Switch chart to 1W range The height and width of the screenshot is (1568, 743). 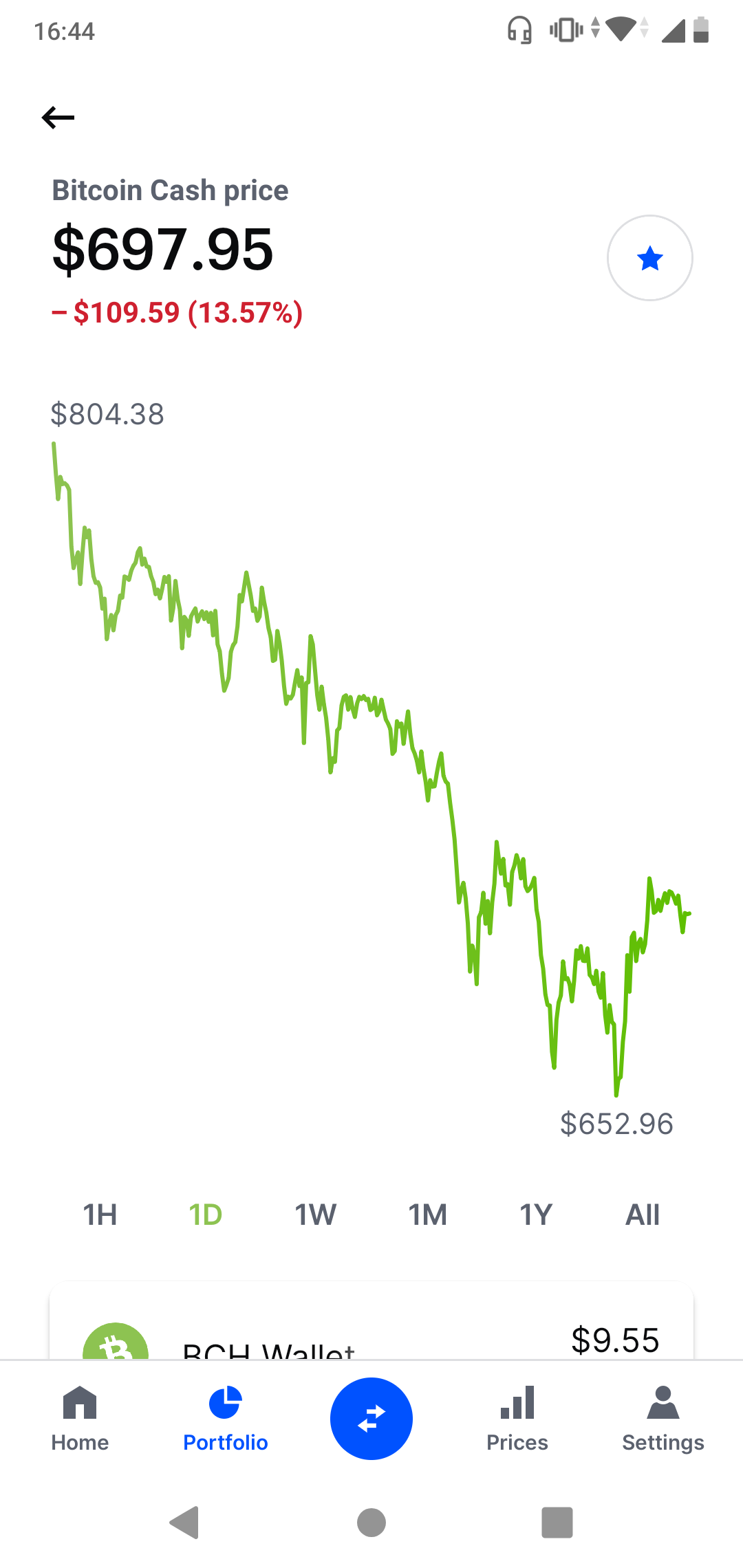[x=315, y=1215]
